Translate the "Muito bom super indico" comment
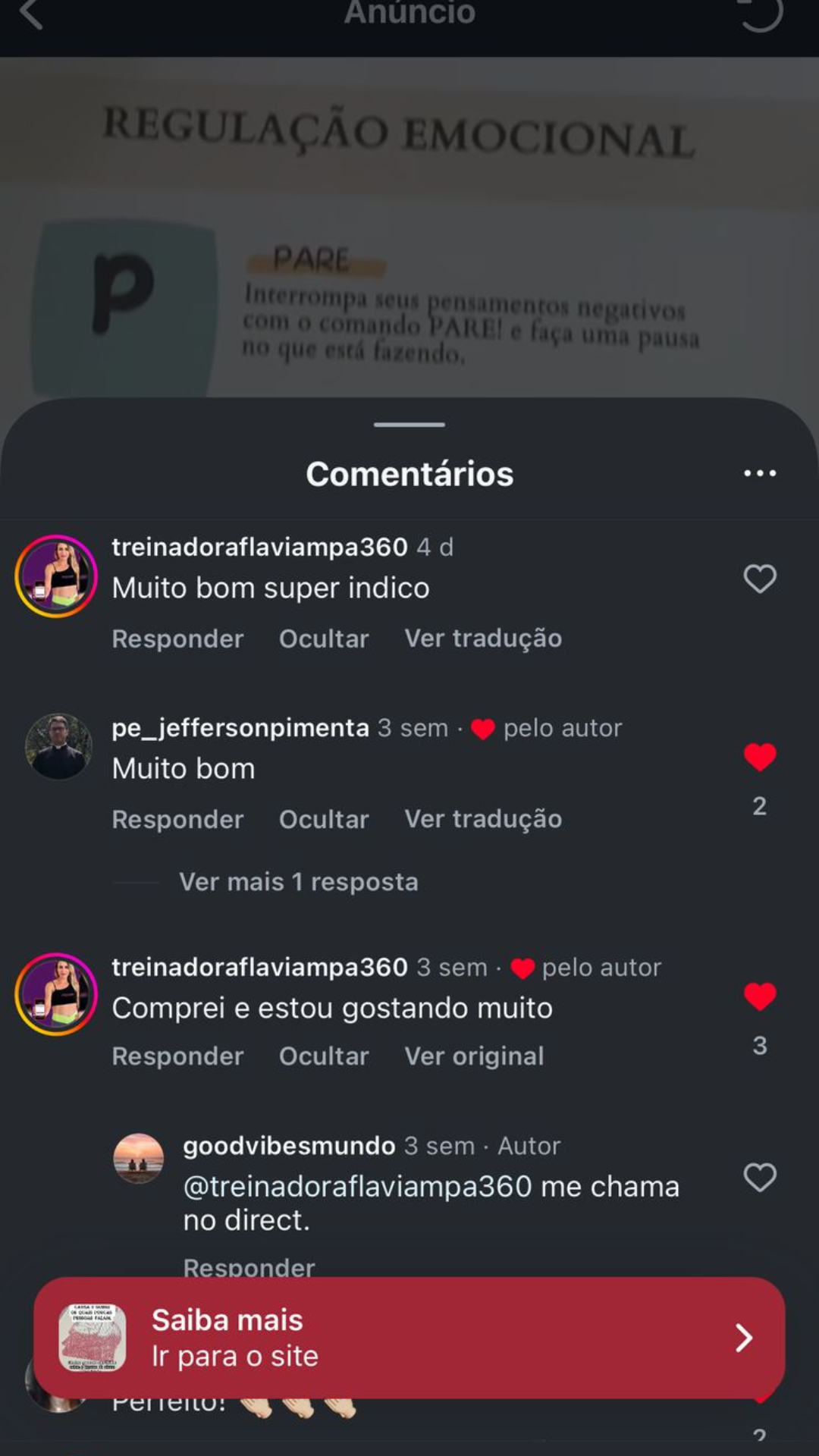Viewport: 819px width, 1456px height. tap(483, 639)
